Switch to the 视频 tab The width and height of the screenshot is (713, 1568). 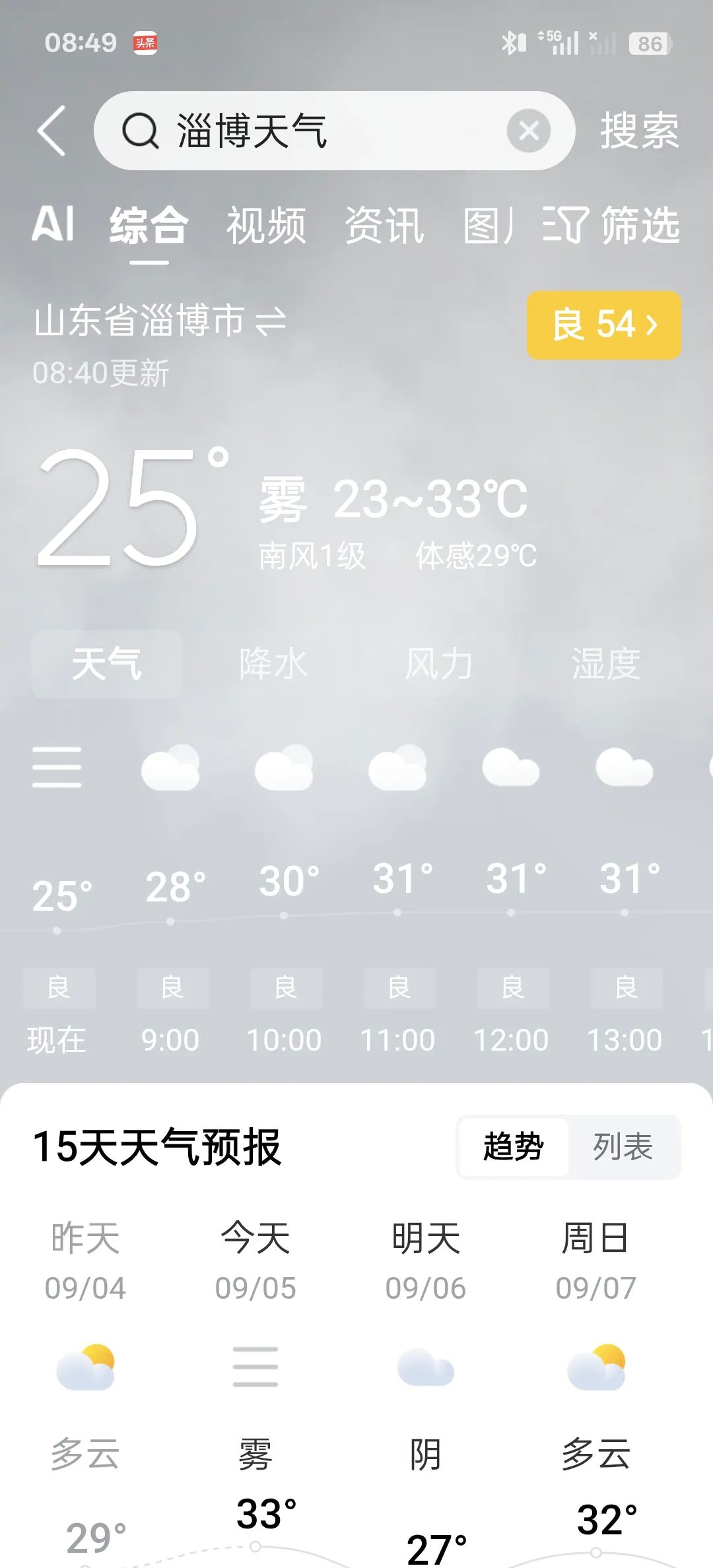pyautogui.click(x=266, y=226)
